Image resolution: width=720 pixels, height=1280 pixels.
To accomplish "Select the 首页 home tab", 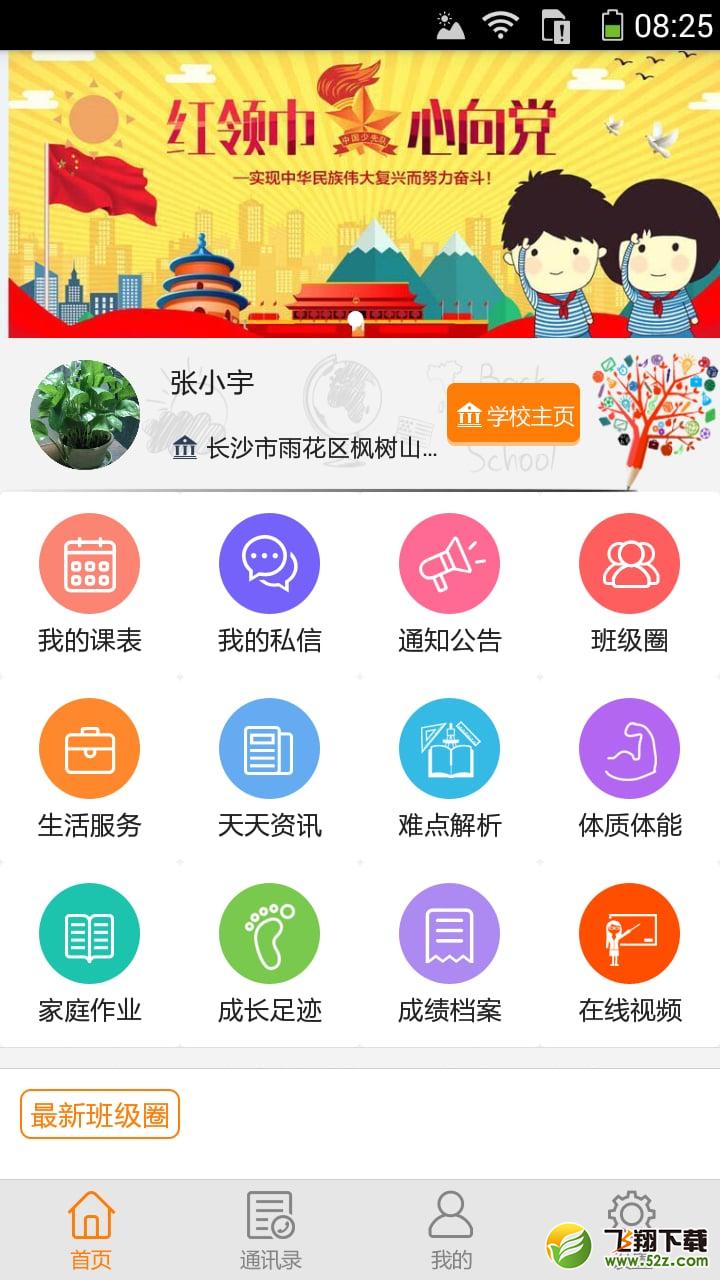I will tap(91, 1230).
